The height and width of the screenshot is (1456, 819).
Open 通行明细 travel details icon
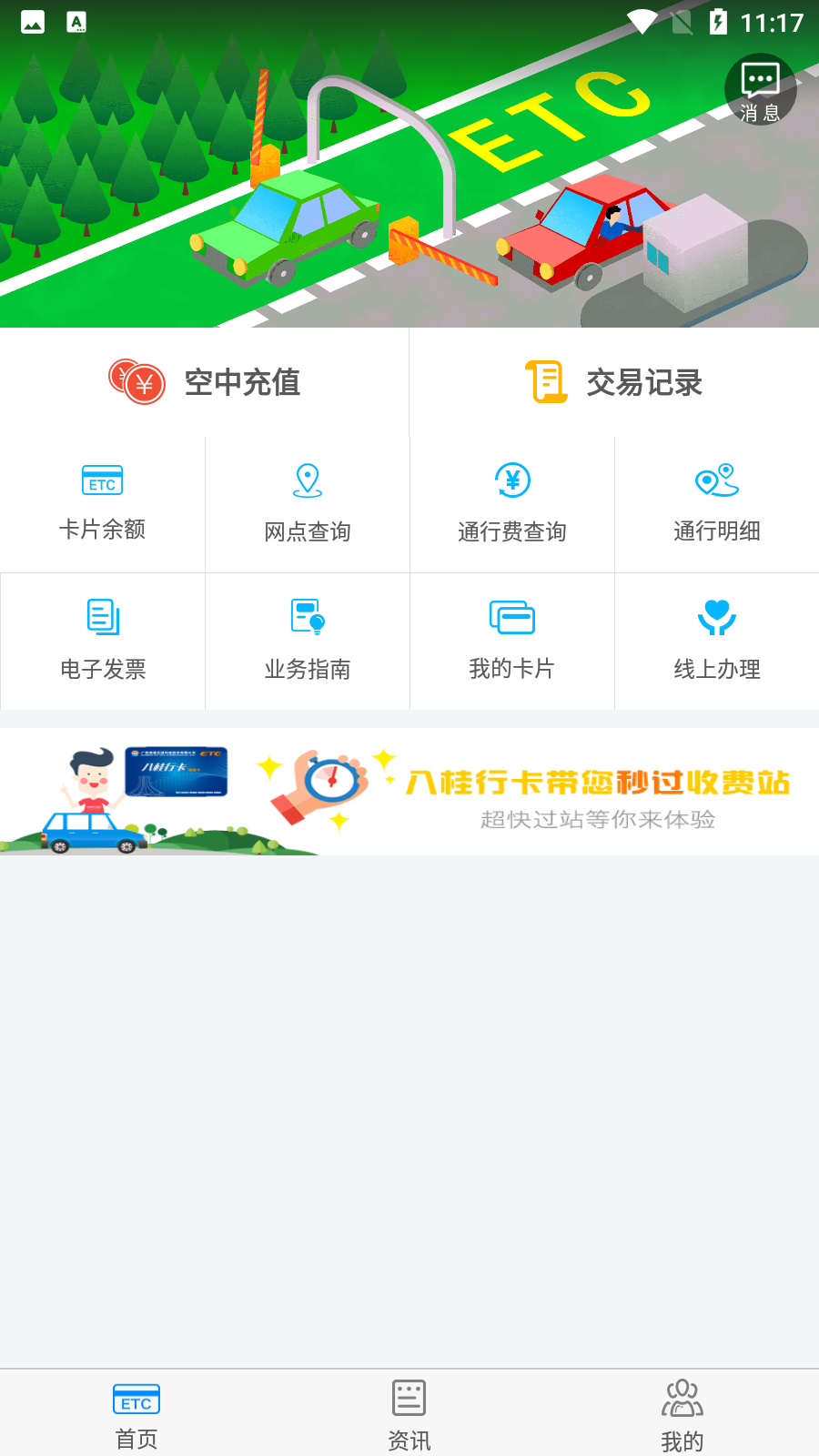(x=716, y=503)
